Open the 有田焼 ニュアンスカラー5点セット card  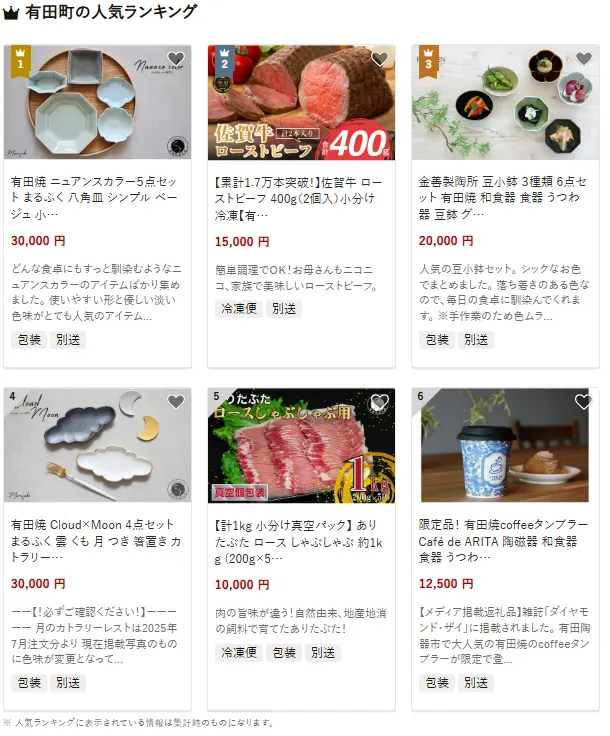[97, 198]
